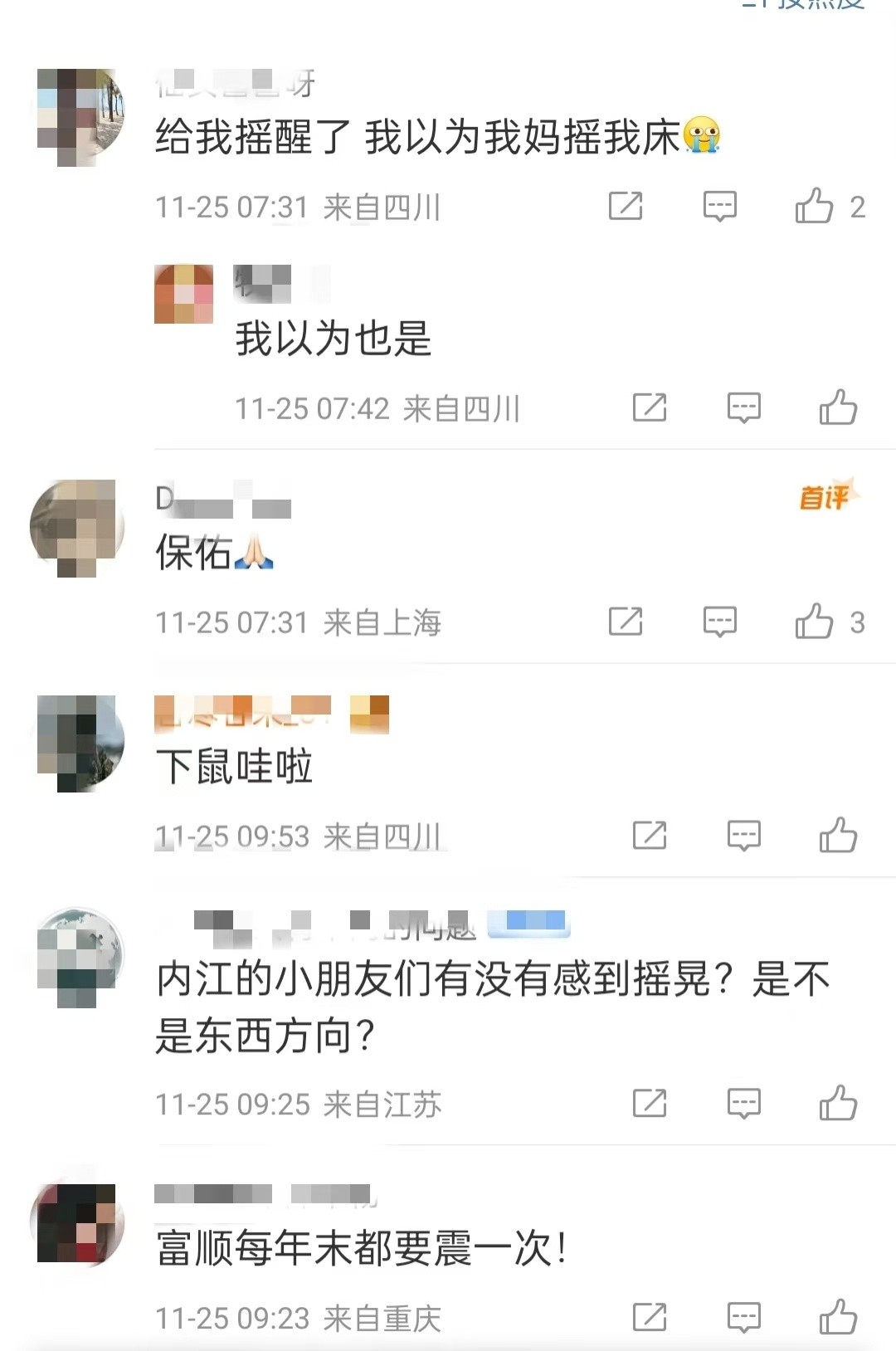
Task: Like the reply 我以为也是
Action: coord(838,407)
